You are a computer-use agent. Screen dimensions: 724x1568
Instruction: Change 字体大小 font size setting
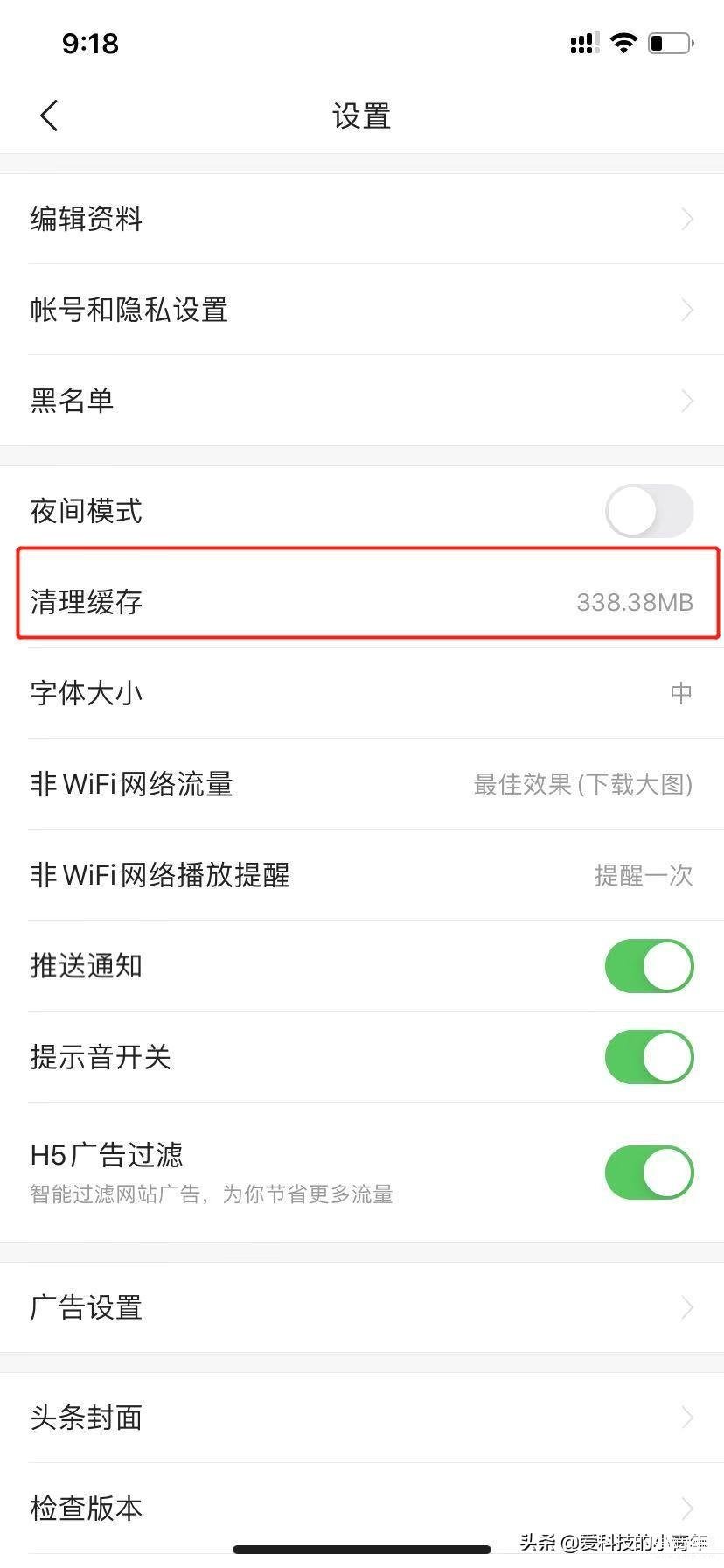[x=362, y=693]
